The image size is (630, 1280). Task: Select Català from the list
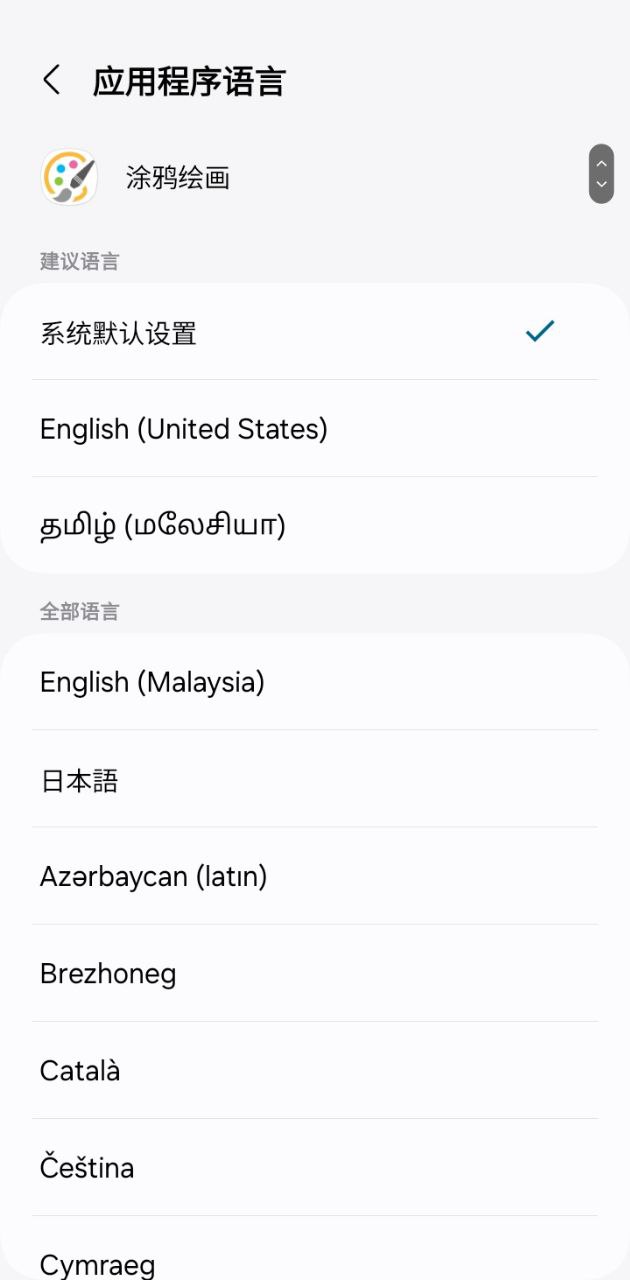pos(315,1070)
